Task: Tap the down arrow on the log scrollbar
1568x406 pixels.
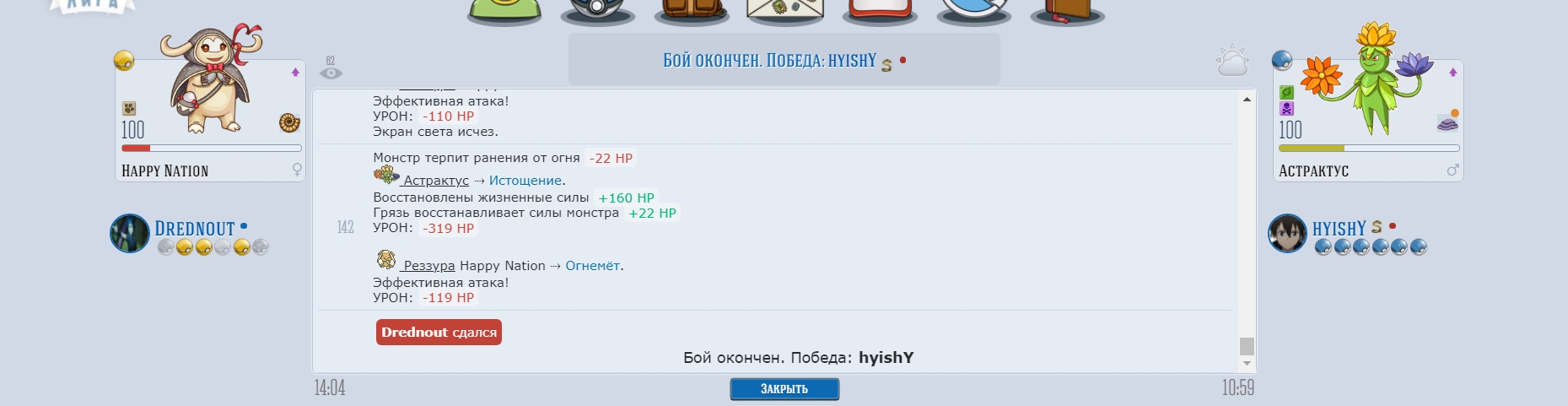Action: point(1247,364)
